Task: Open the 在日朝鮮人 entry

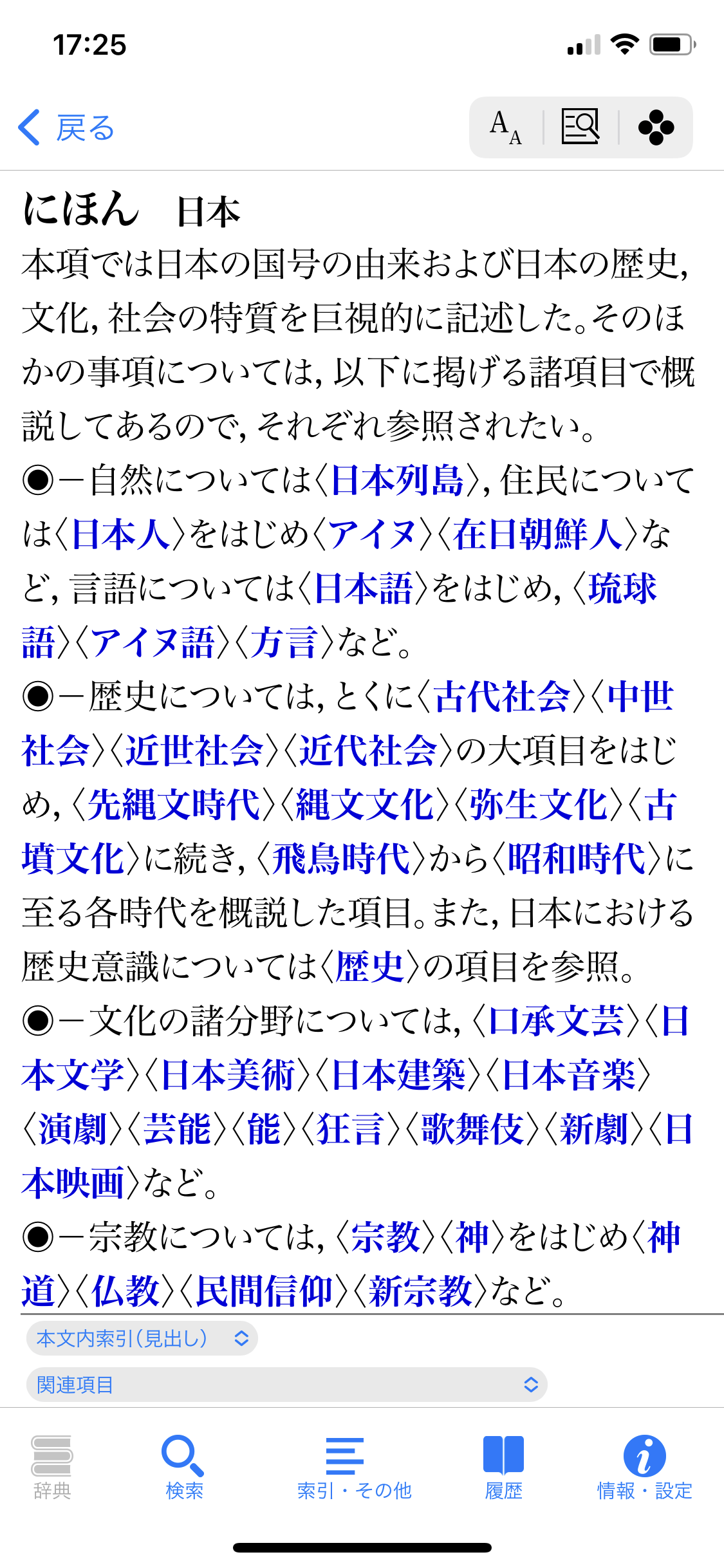Action: [537, 534]
